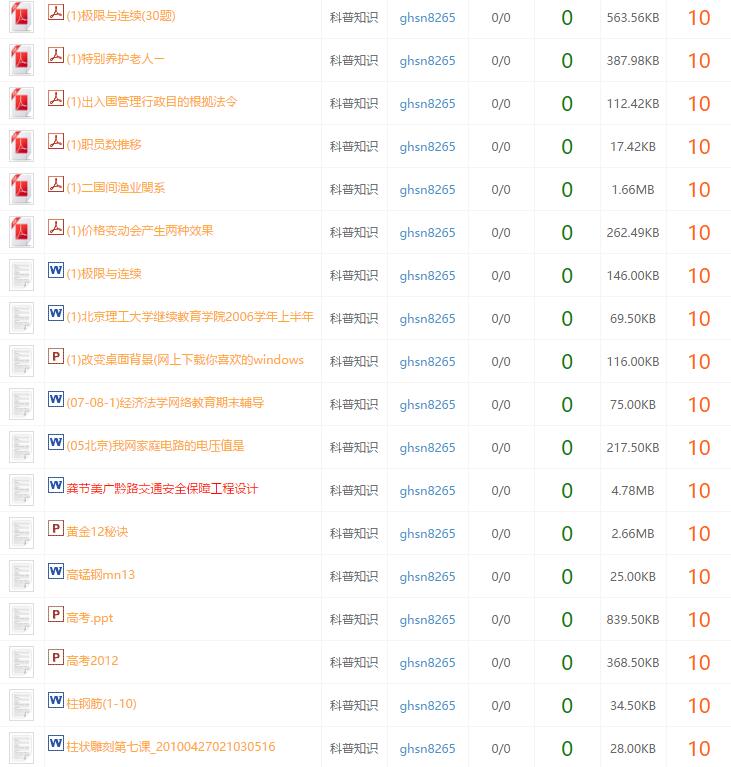Open the 柱钢筋(1-10) document
The width and height of the screenshot is (731, 767).
[x=101, y=704]
